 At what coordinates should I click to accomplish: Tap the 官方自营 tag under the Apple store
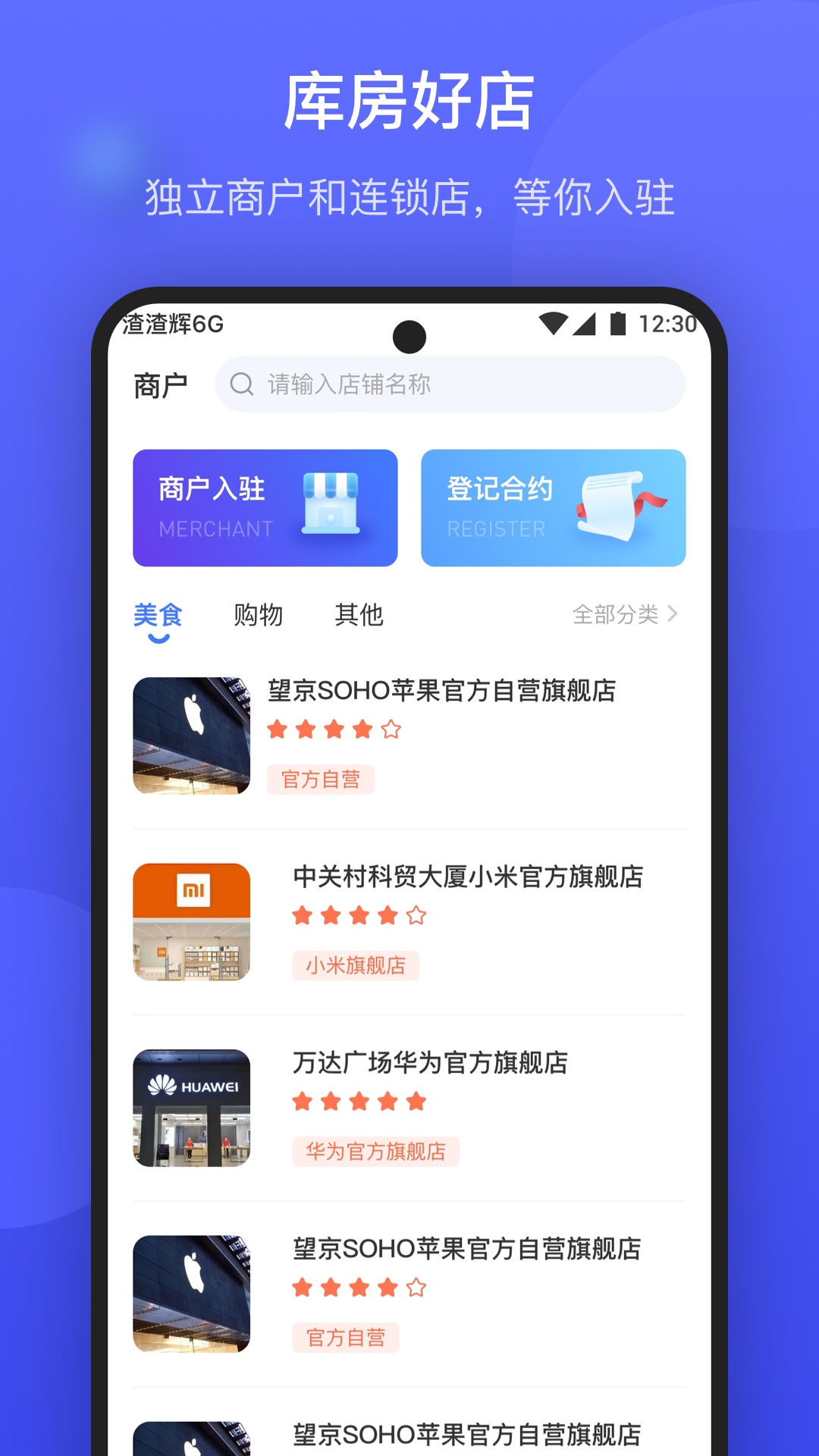pos(321,779)
